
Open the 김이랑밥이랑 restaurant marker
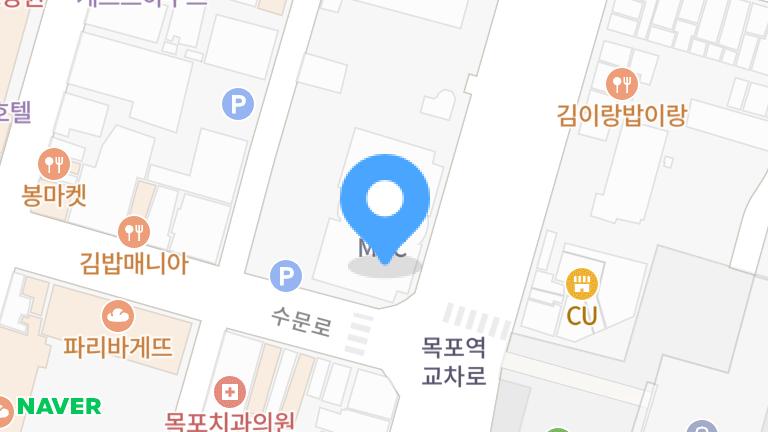tap(622, 83)
